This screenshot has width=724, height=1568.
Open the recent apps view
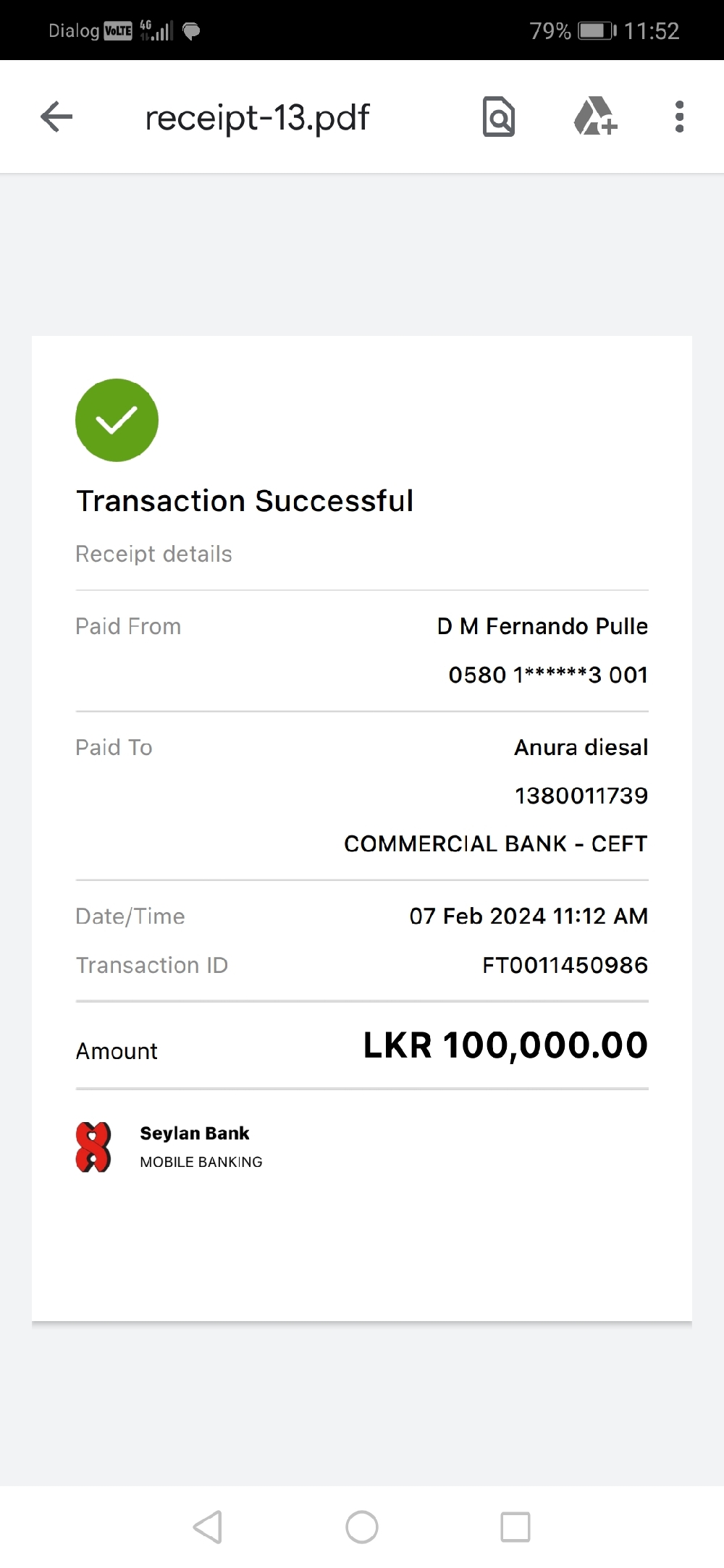tap(515, 1527)
